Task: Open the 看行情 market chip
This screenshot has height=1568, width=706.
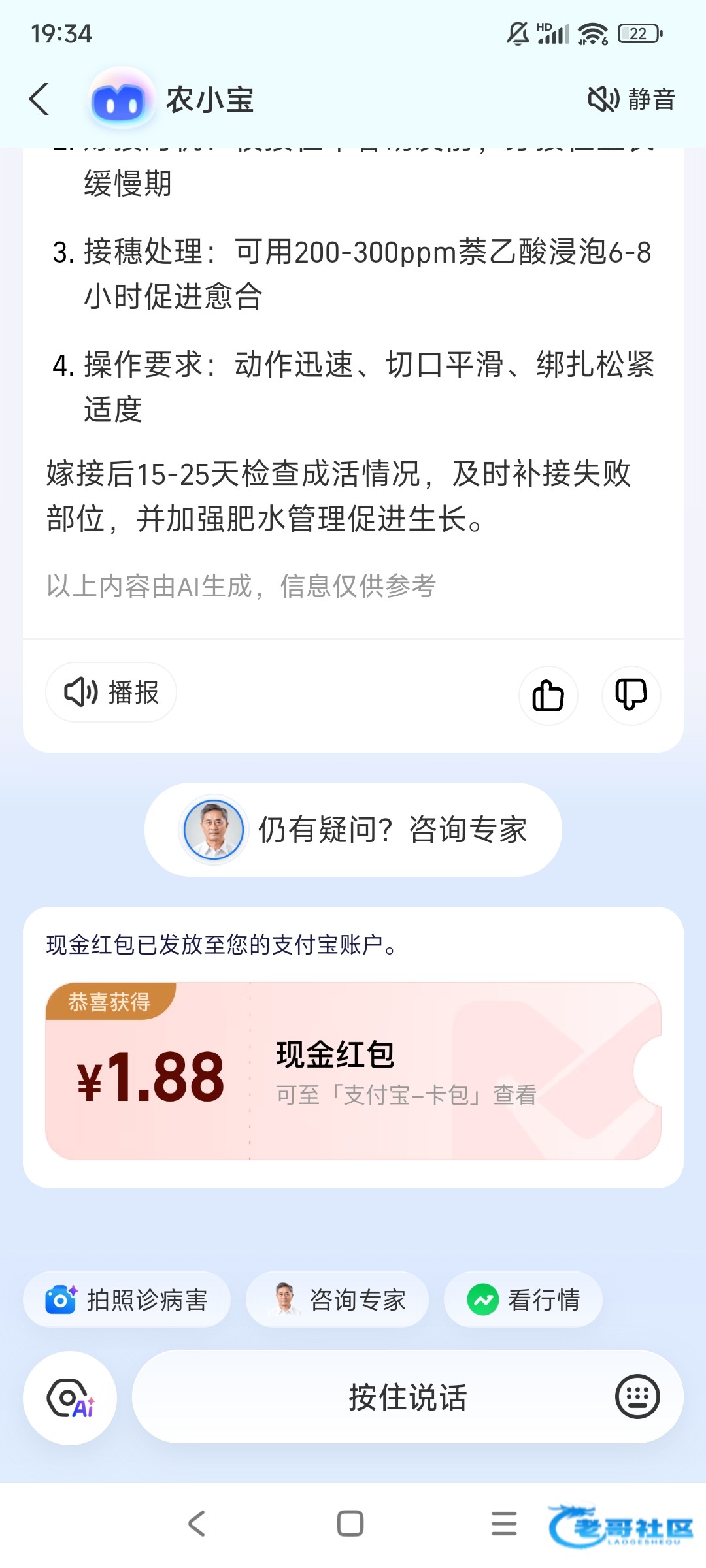Action: (x=523, y=1299)
